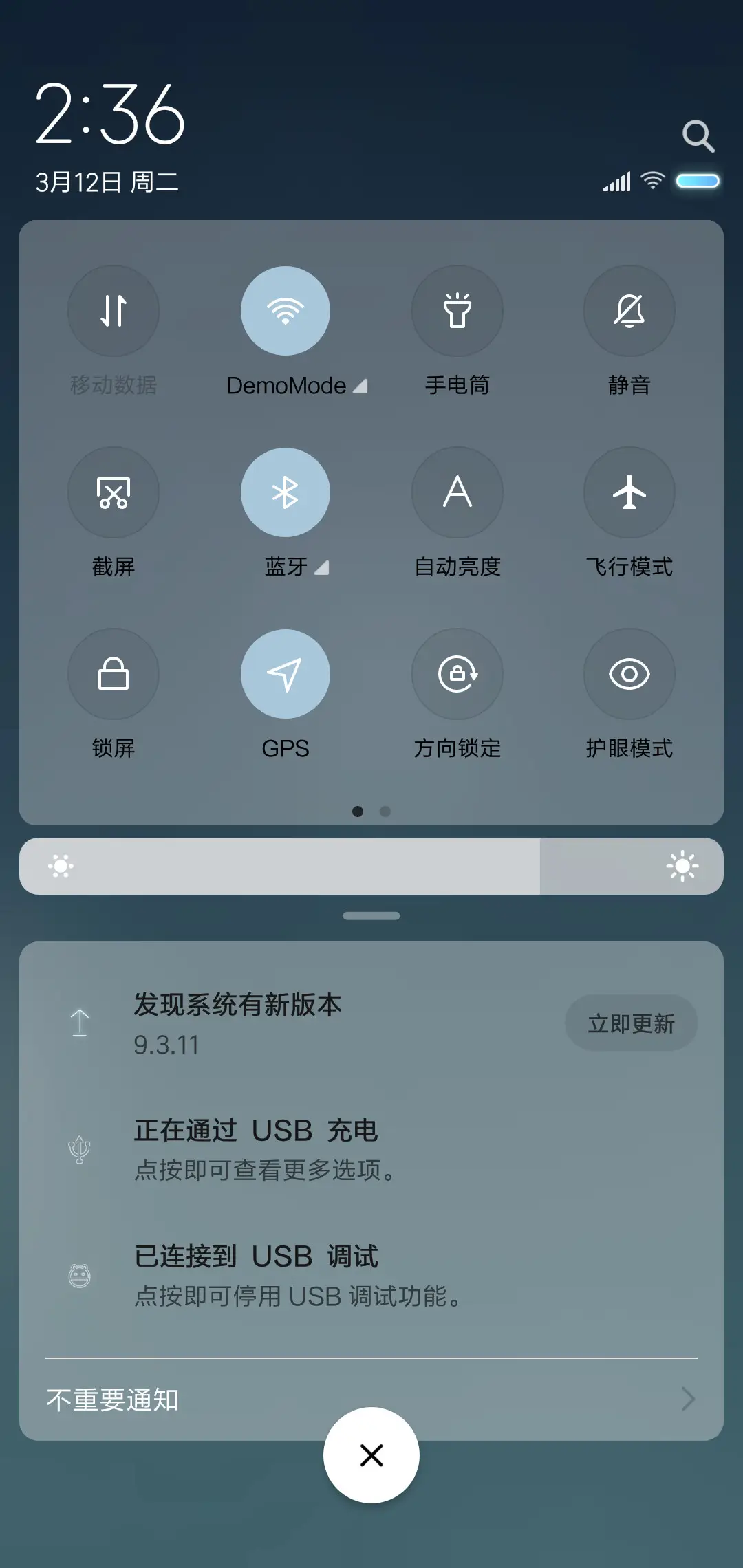
Task: Open the search icon in status bar
Action: [699, 135]
